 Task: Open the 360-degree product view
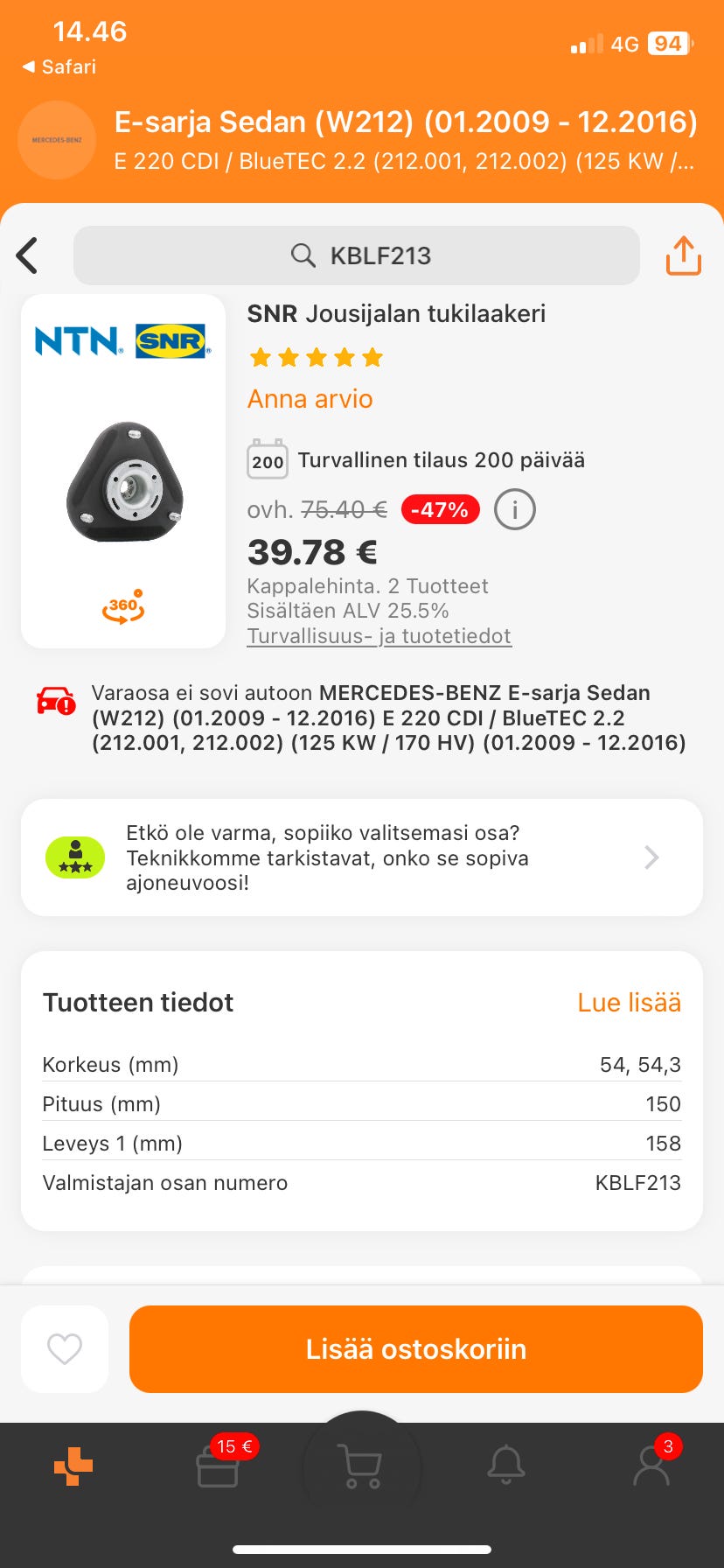[x=122, y=606]
